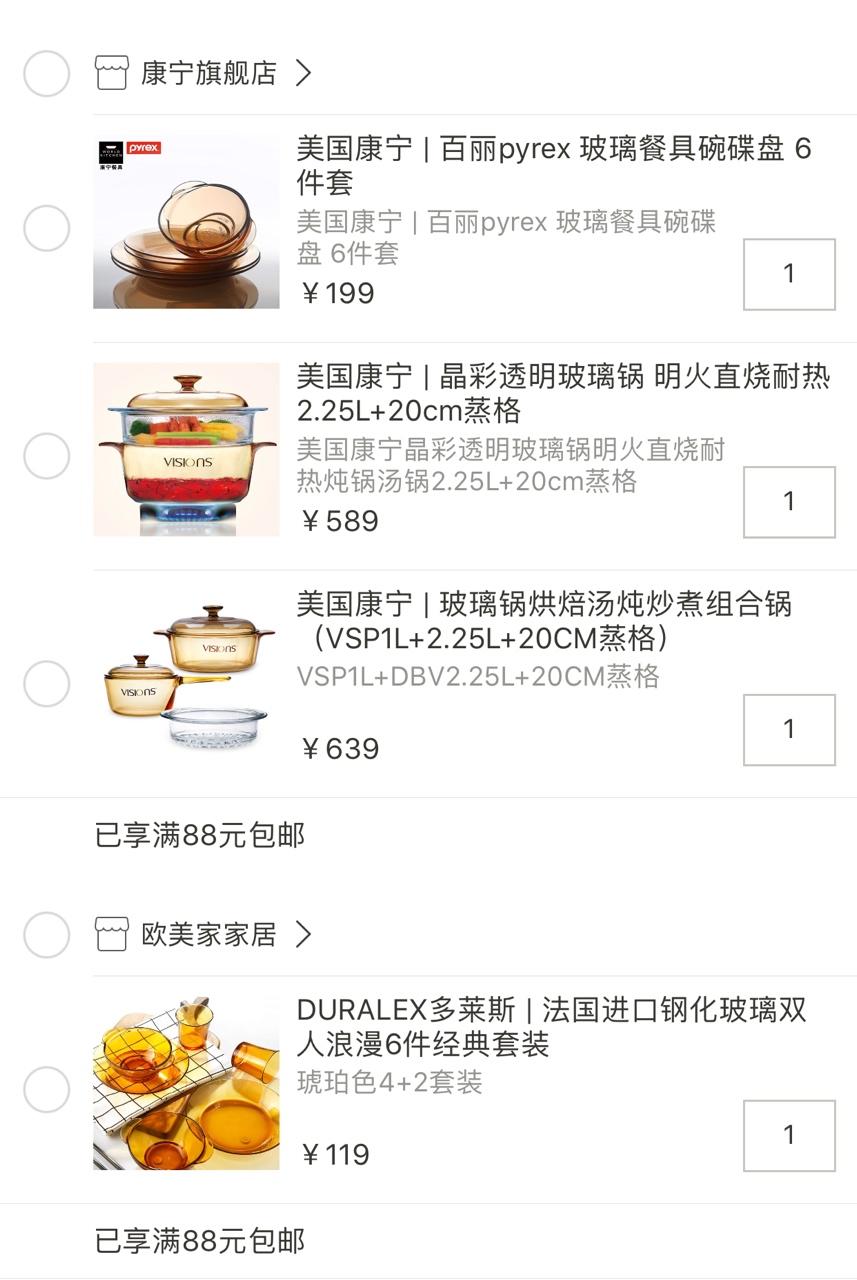Select the 玻璃锅烘焙汤炖炒煮组合锅 item

(x=46, y=684)
